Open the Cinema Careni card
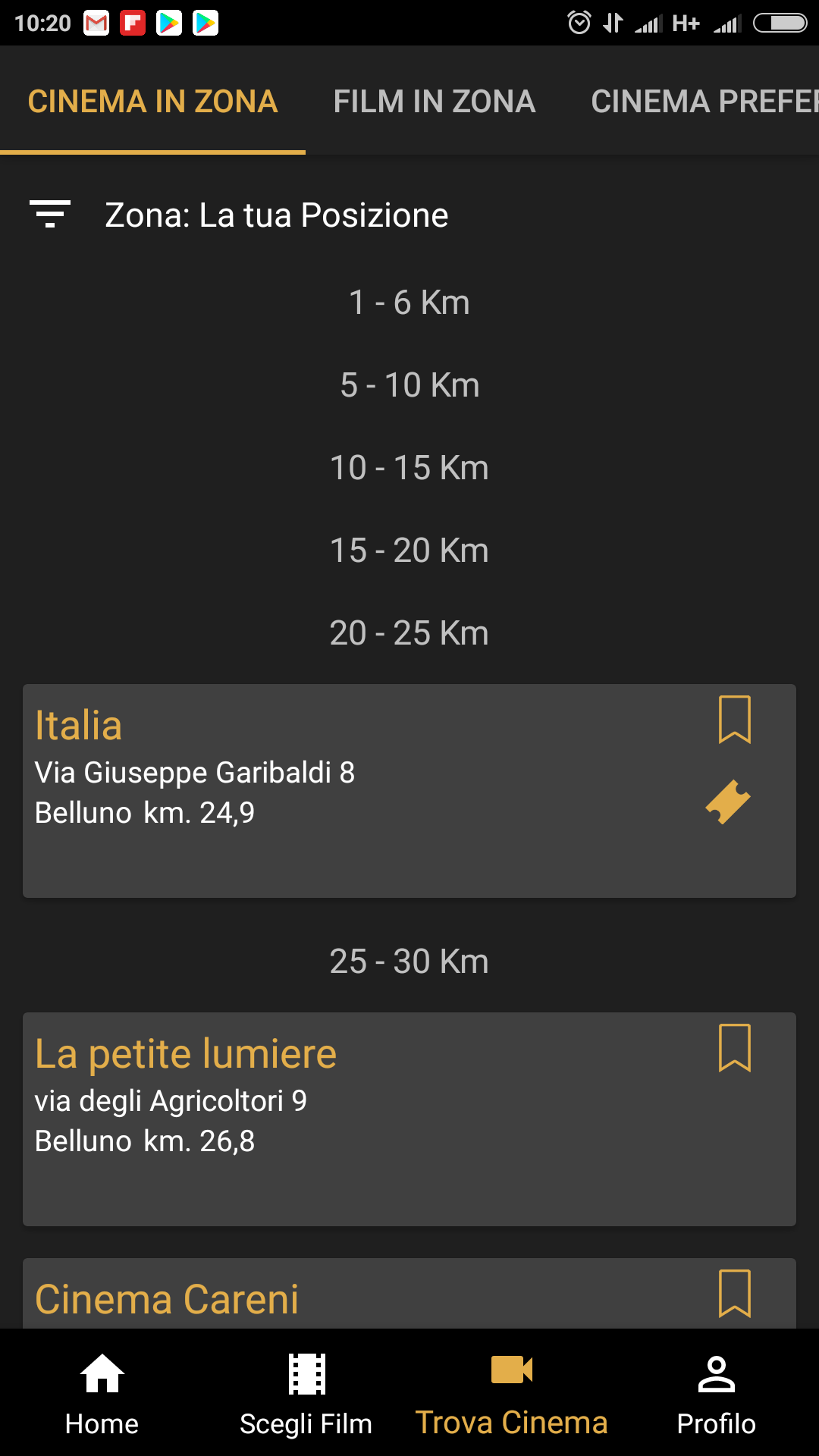Screen dimensions: 819x1456 409,1294
